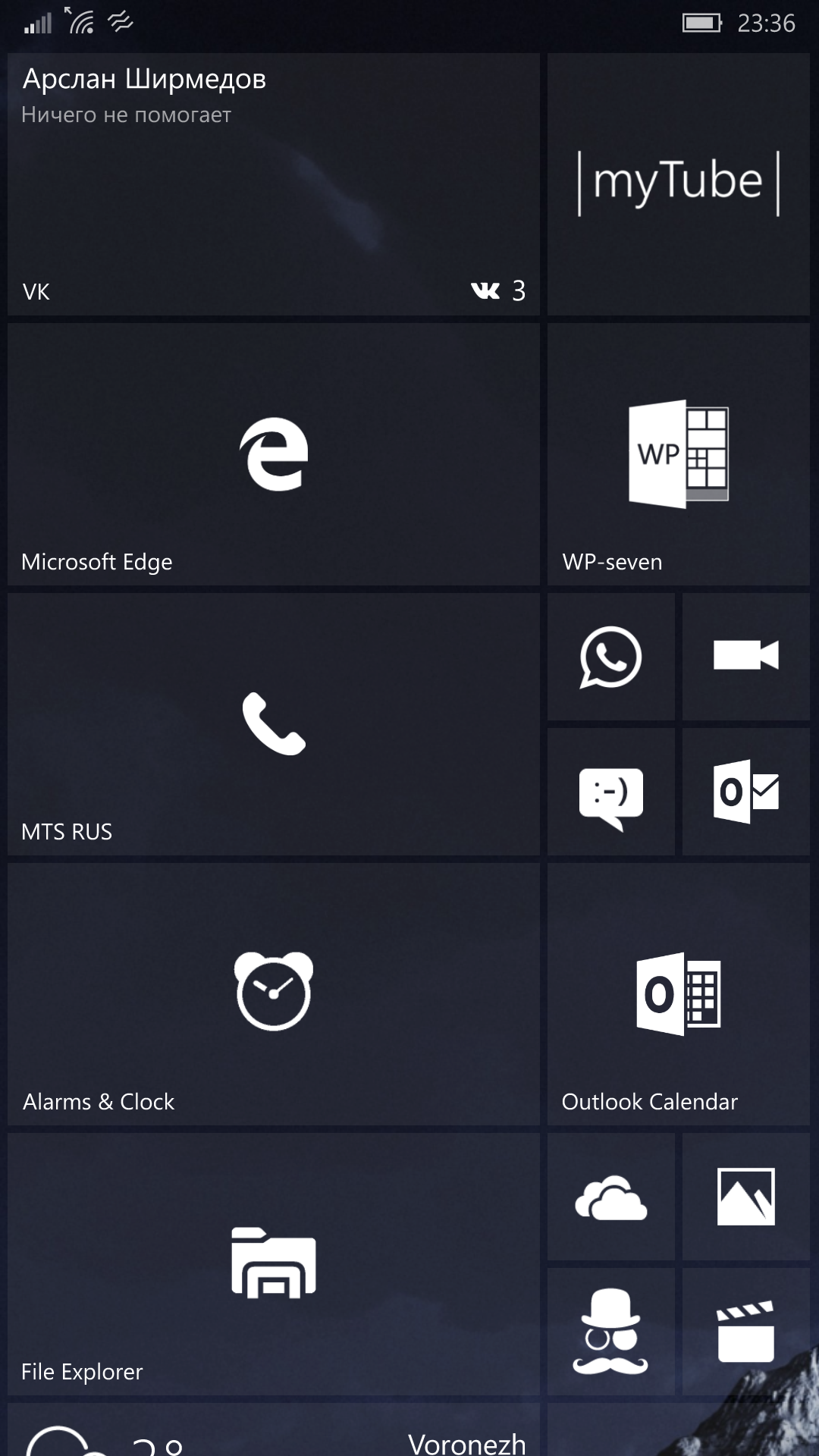Open the Outlook Mail tile
Screen dimensions: 819x1456
click(x=745, y=792)
